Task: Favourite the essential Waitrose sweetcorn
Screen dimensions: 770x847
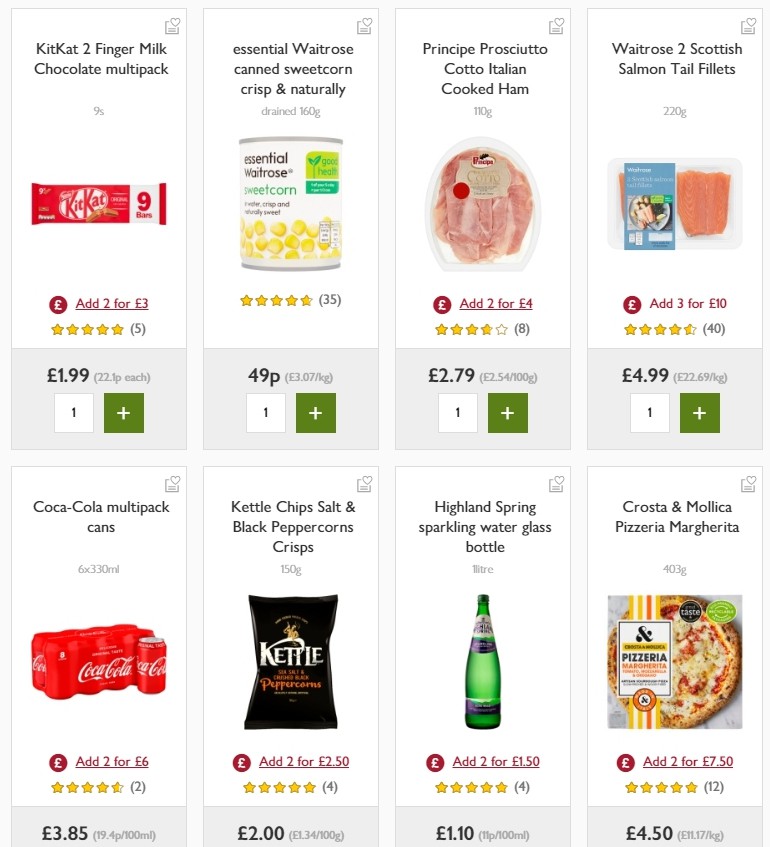Action: coord(364,24)
